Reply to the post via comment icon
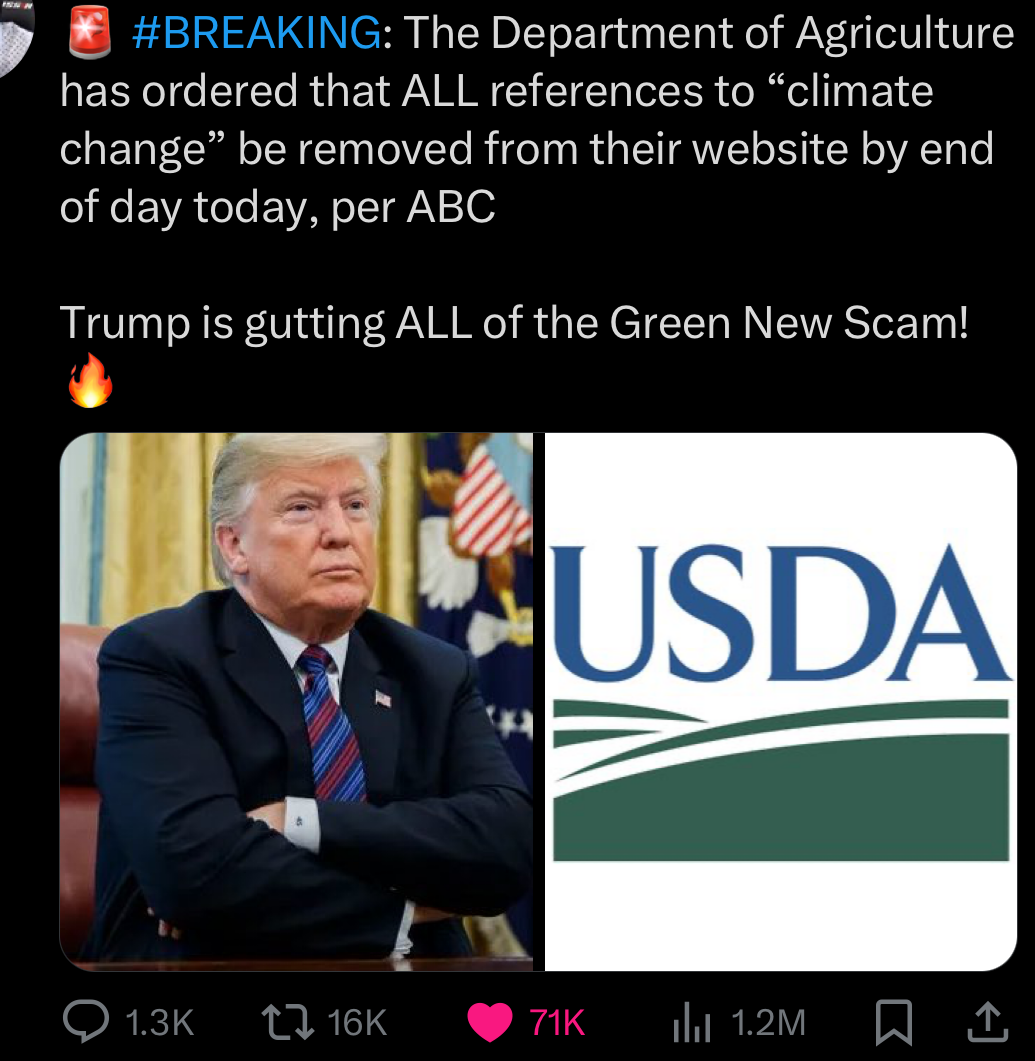This screenshot has height=1061, width=1035. pos(82,1021)
